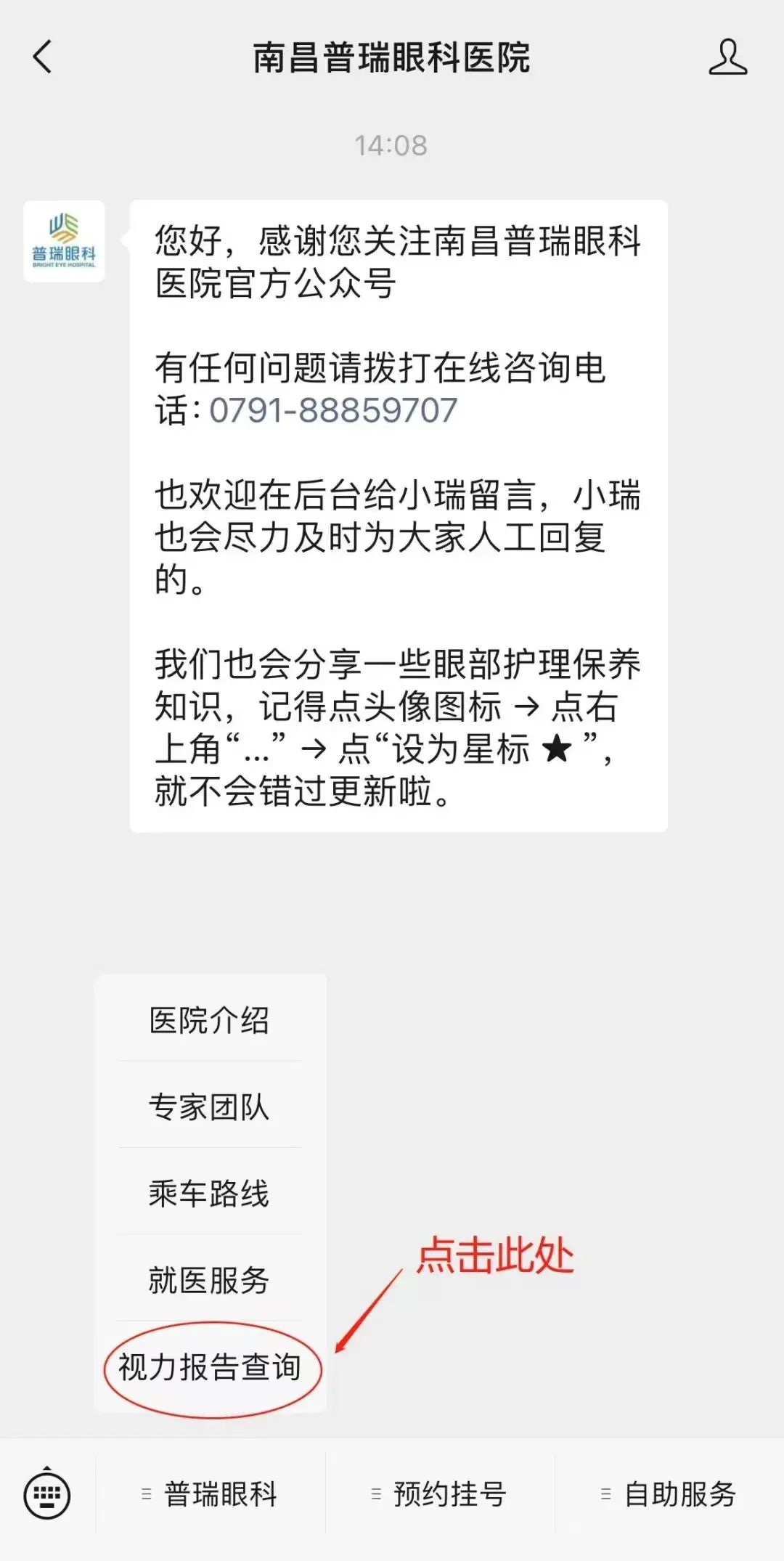Open 视力报告查询 menu item
Image resolution: width=784 pixels, height=1561 pixels.
(209, 1367)
